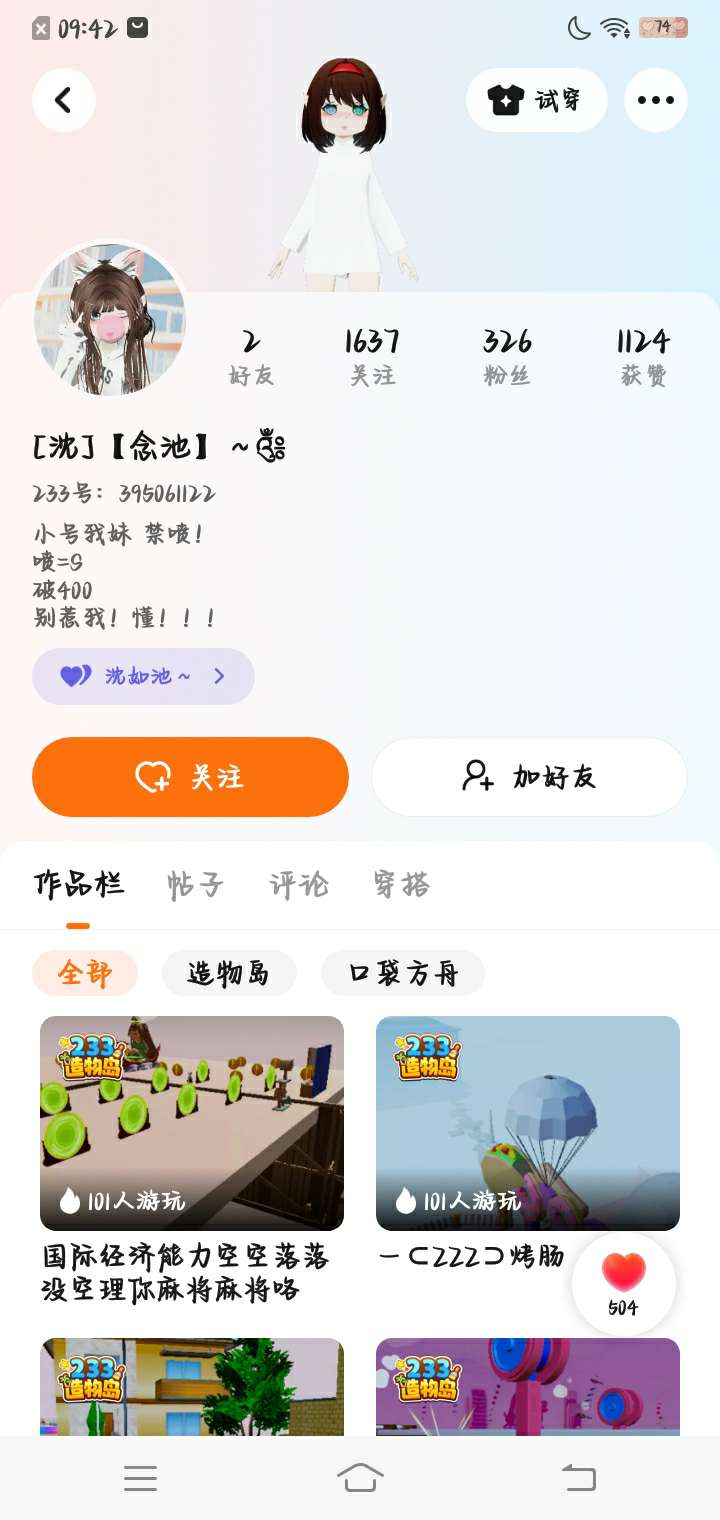The image size is (720, 1520).
Task: Go back using the top-left arrow
Action: pyautogui.click(x=64, y=100)
